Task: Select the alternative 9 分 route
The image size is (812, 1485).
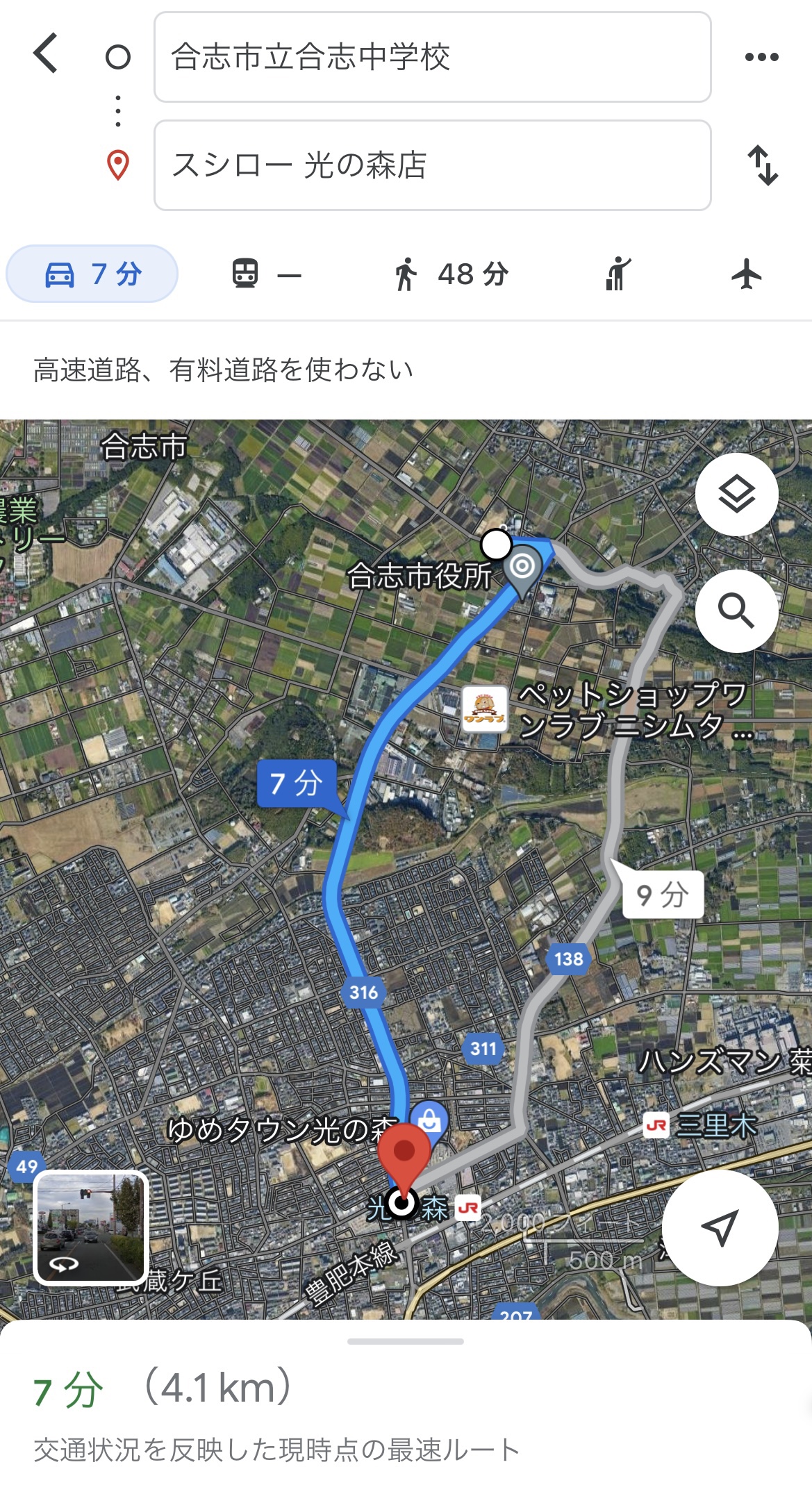Action: [662, 895]
